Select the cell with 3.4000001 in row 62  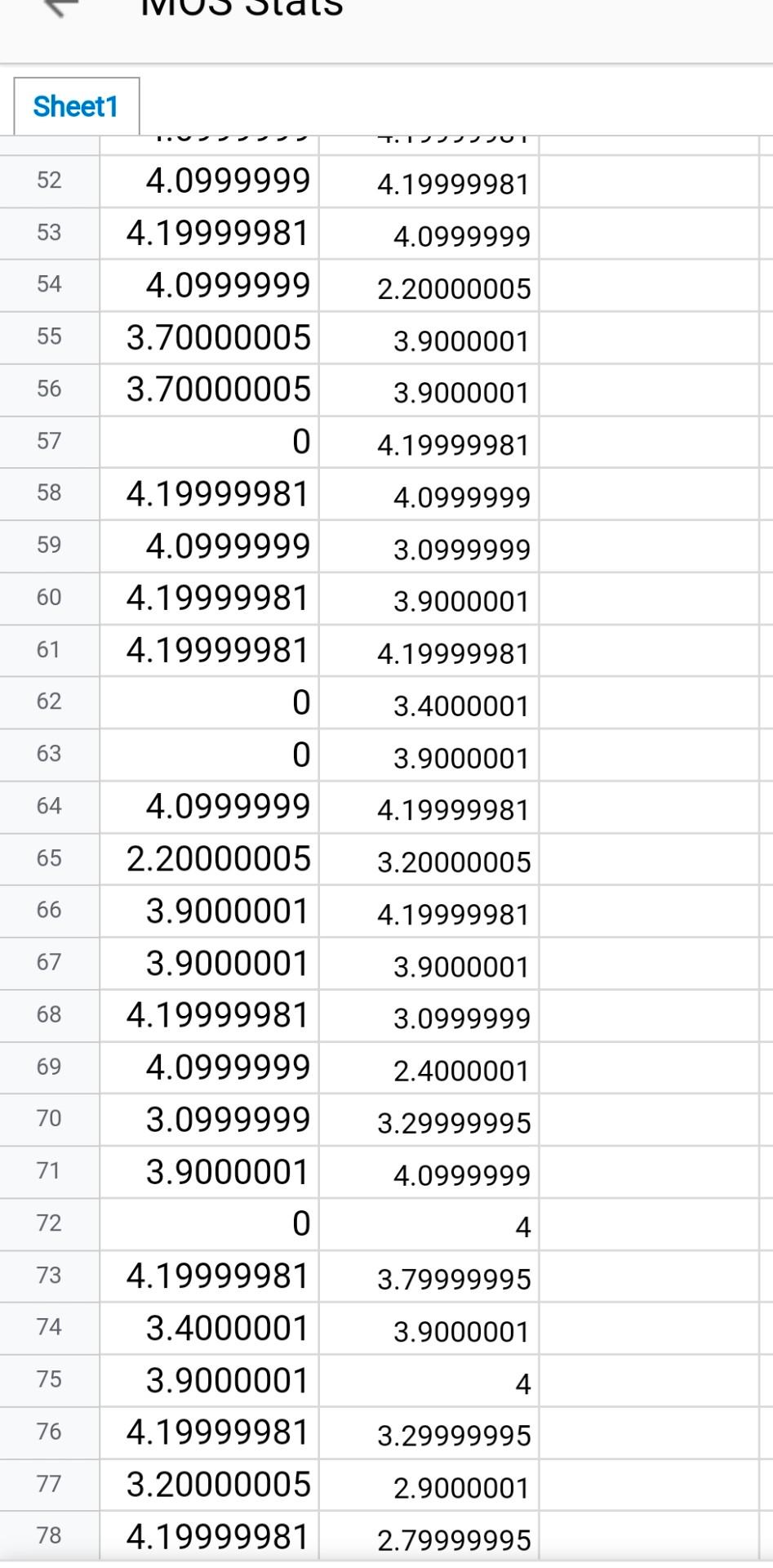(x=428, y=702)
